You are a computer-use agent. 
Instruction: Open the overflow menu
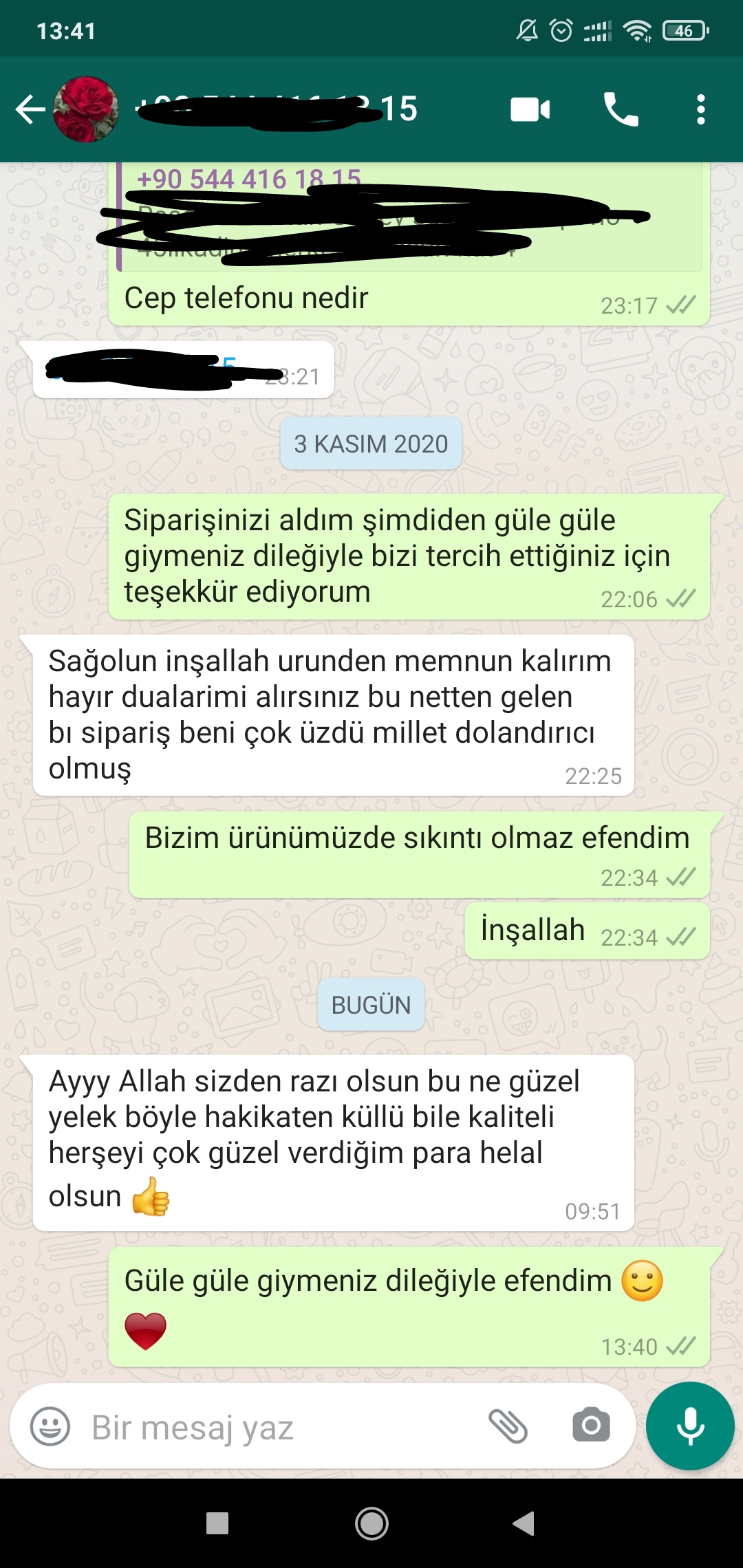[700, 109]
